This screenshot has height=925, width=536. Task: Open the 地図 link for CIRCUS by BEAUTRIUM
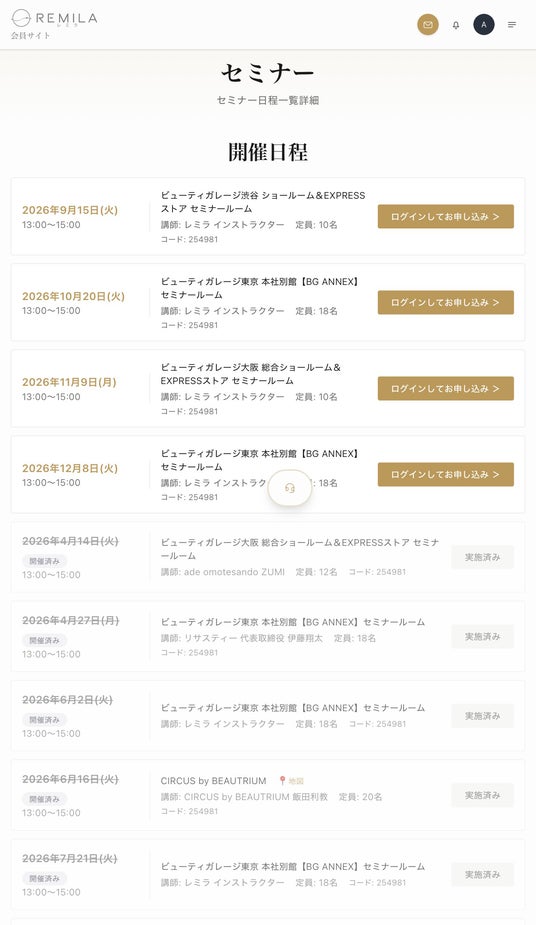coord(291,780)
